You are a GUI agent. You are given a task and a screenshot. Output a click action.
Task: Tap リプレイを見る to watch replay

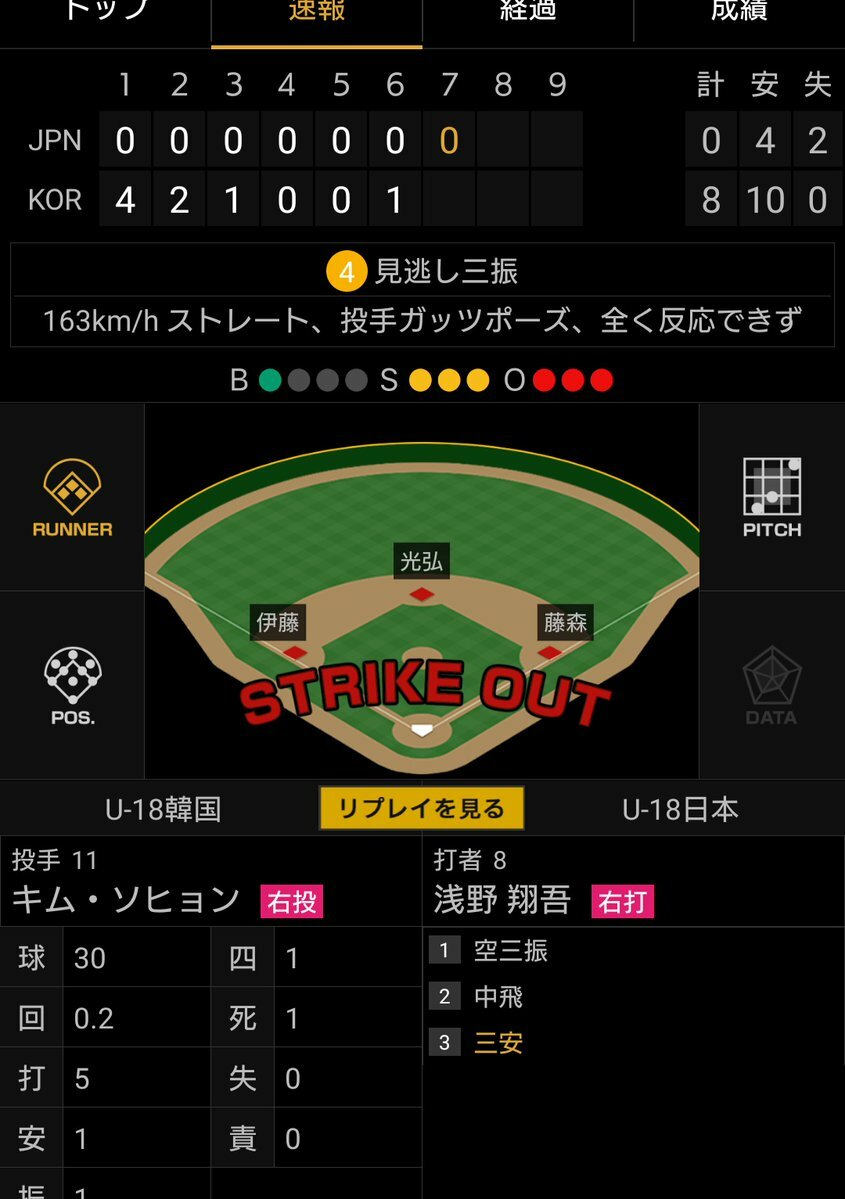coord(421,808)
